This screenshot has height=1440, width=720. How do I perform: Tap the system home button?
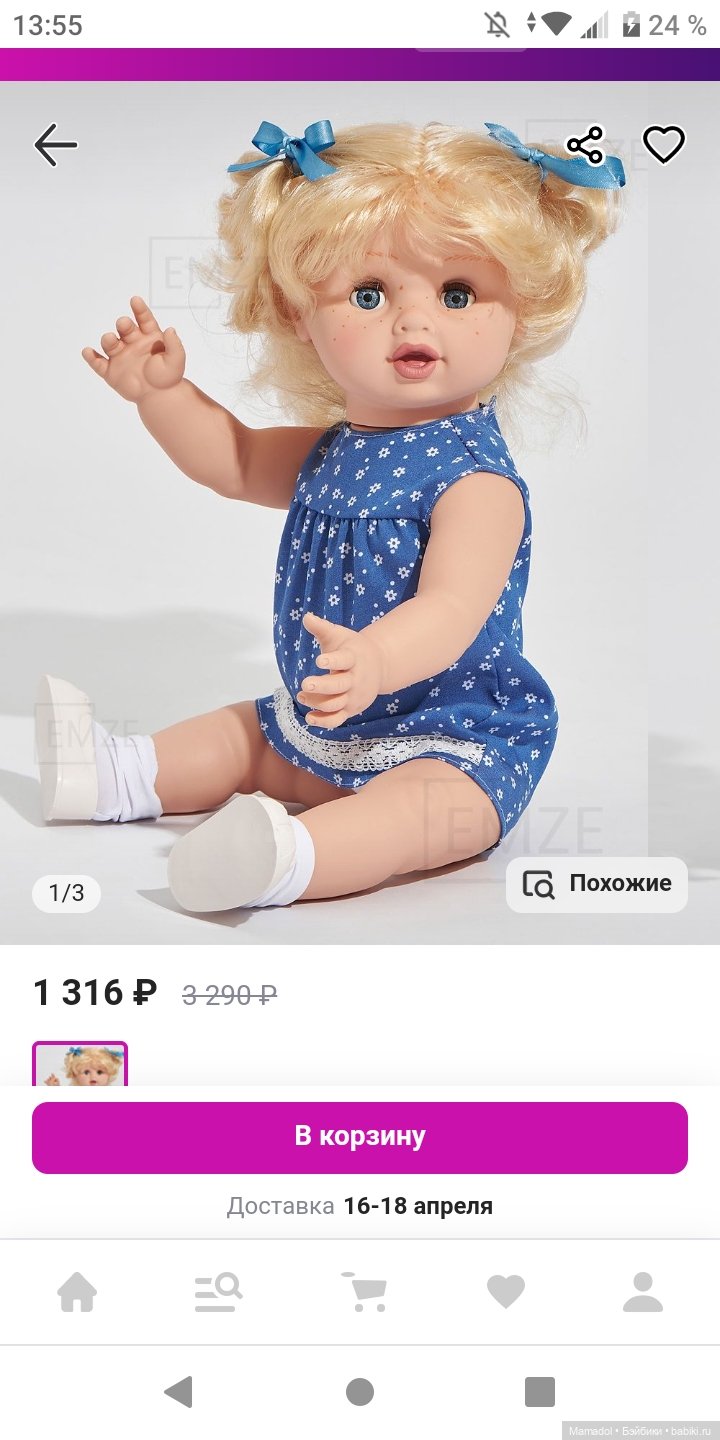click(360, 1392)
